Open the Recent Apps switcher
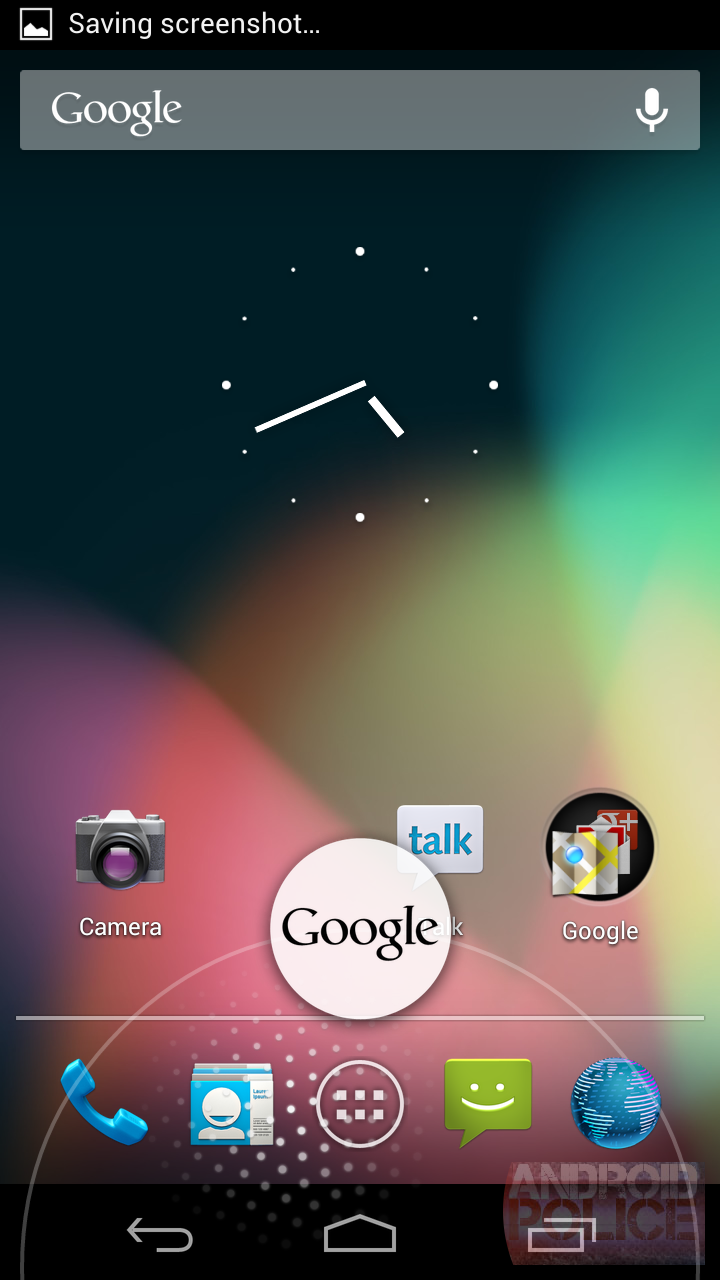Screen dimensions: 720x1280 tap(560, 1235)
